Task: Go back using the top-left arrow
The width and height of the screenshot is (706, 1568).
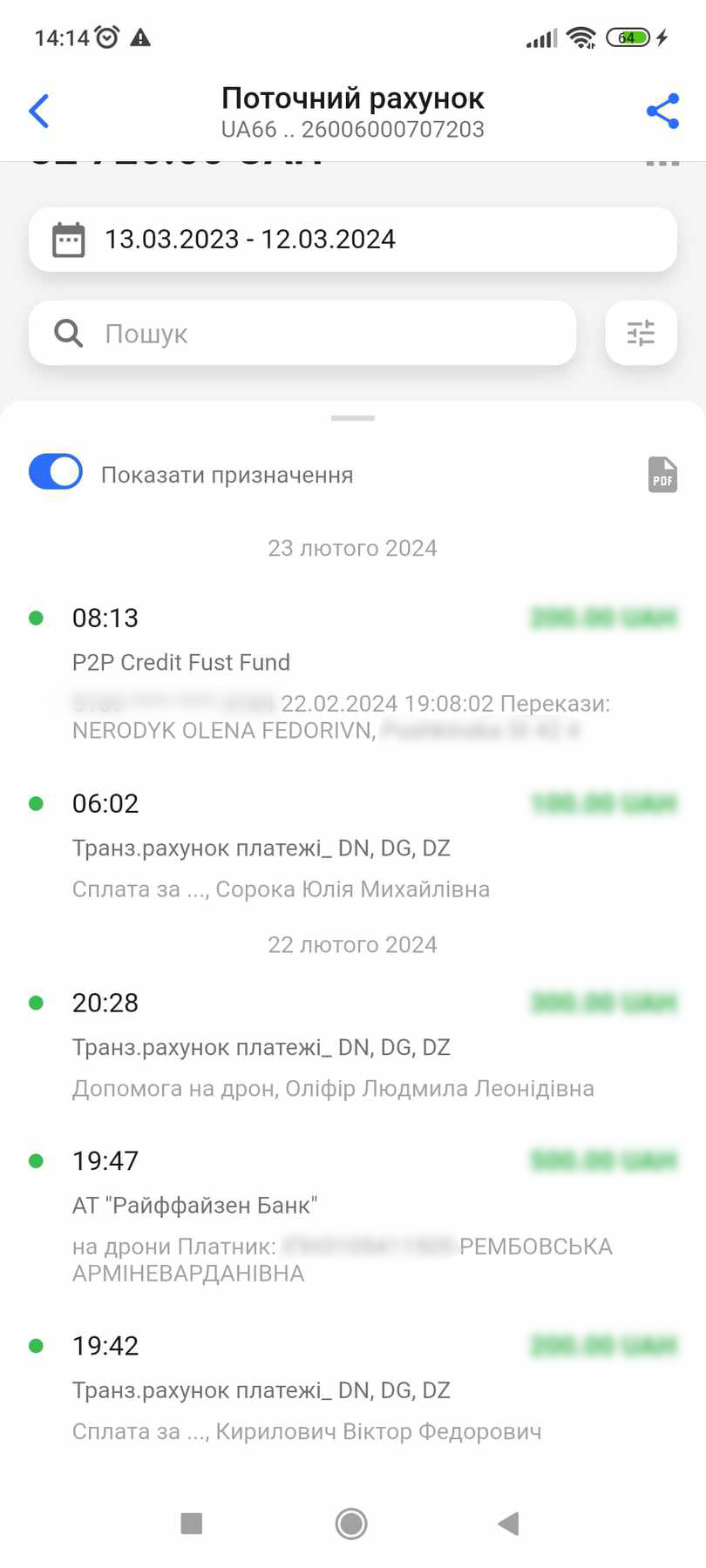Action: [39, 112]
